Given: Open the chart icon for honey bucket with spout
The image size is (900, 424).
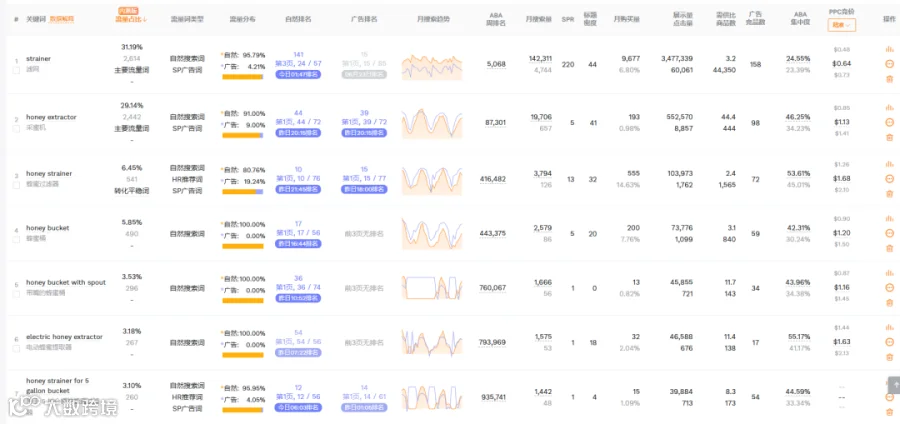Looking at the screenshot, I should [x=890, y=273].
